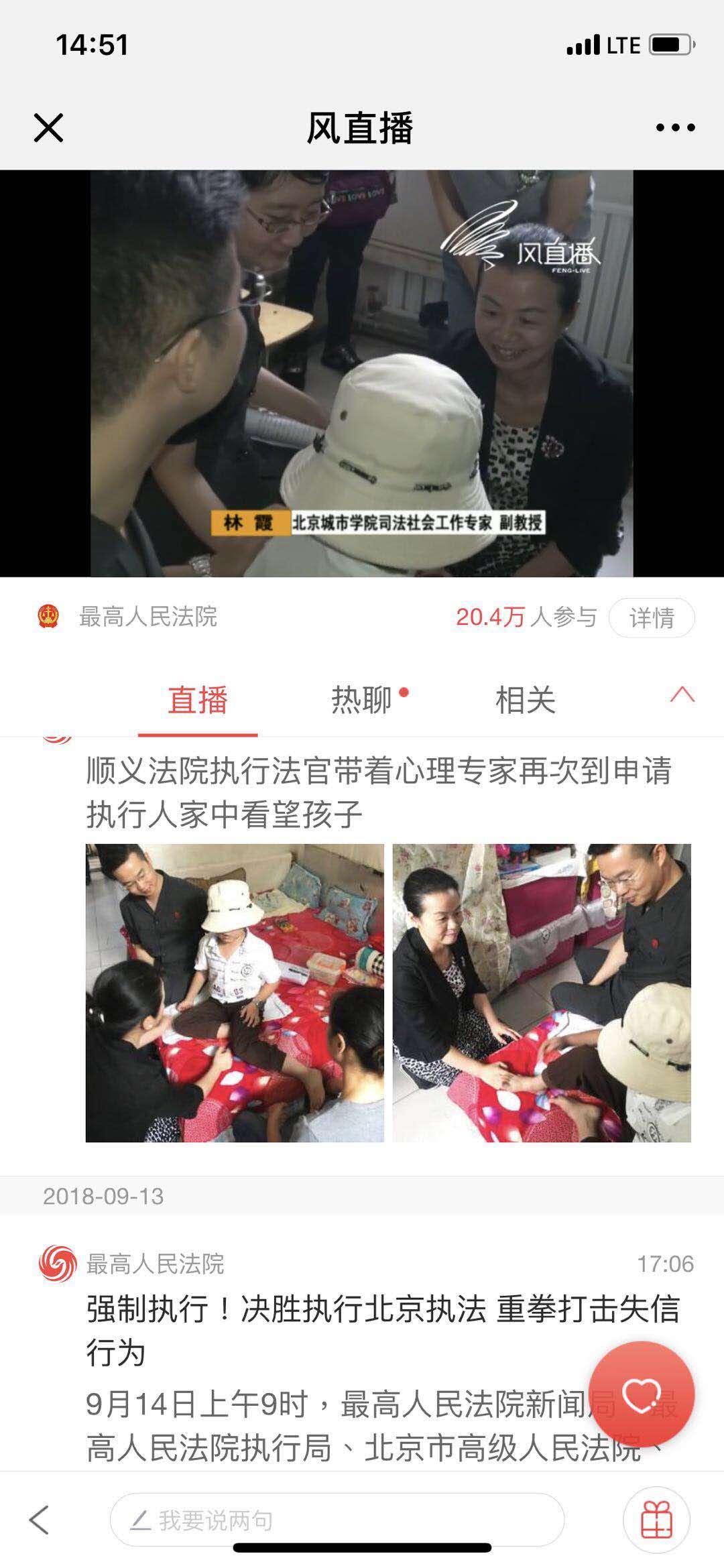Open the second photo with the woman in black
The image size is (724, 1568).
pos(542,993)
